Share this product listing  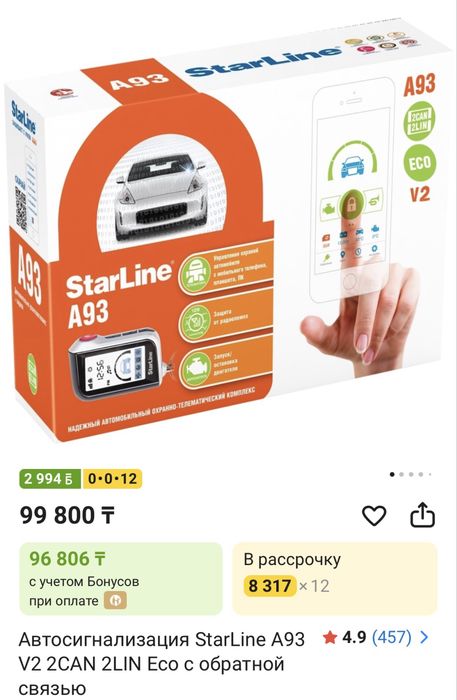(422, 515)
